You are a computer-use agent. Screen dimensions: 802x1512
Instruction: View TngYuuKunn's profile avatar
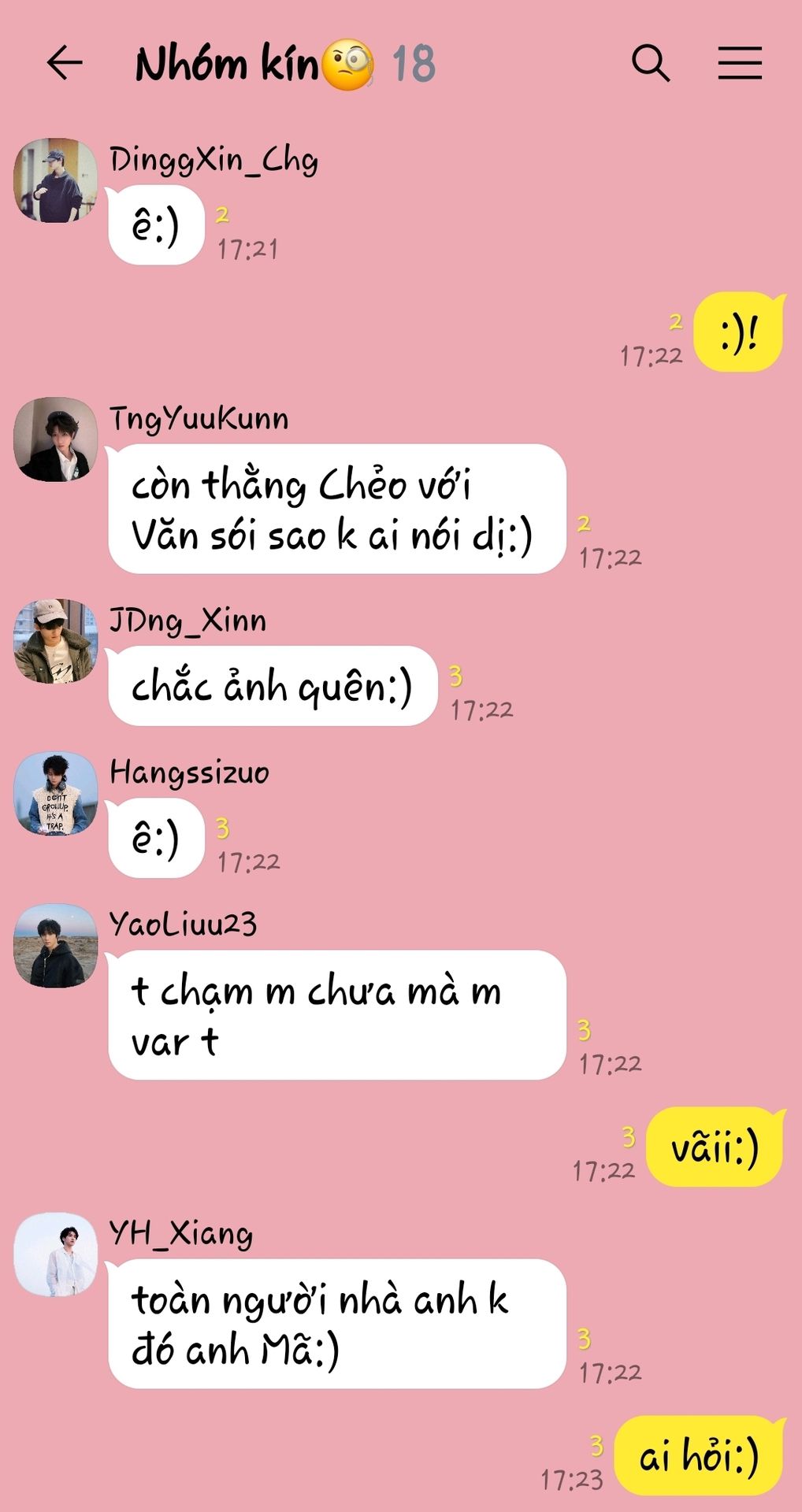point(55,439)
